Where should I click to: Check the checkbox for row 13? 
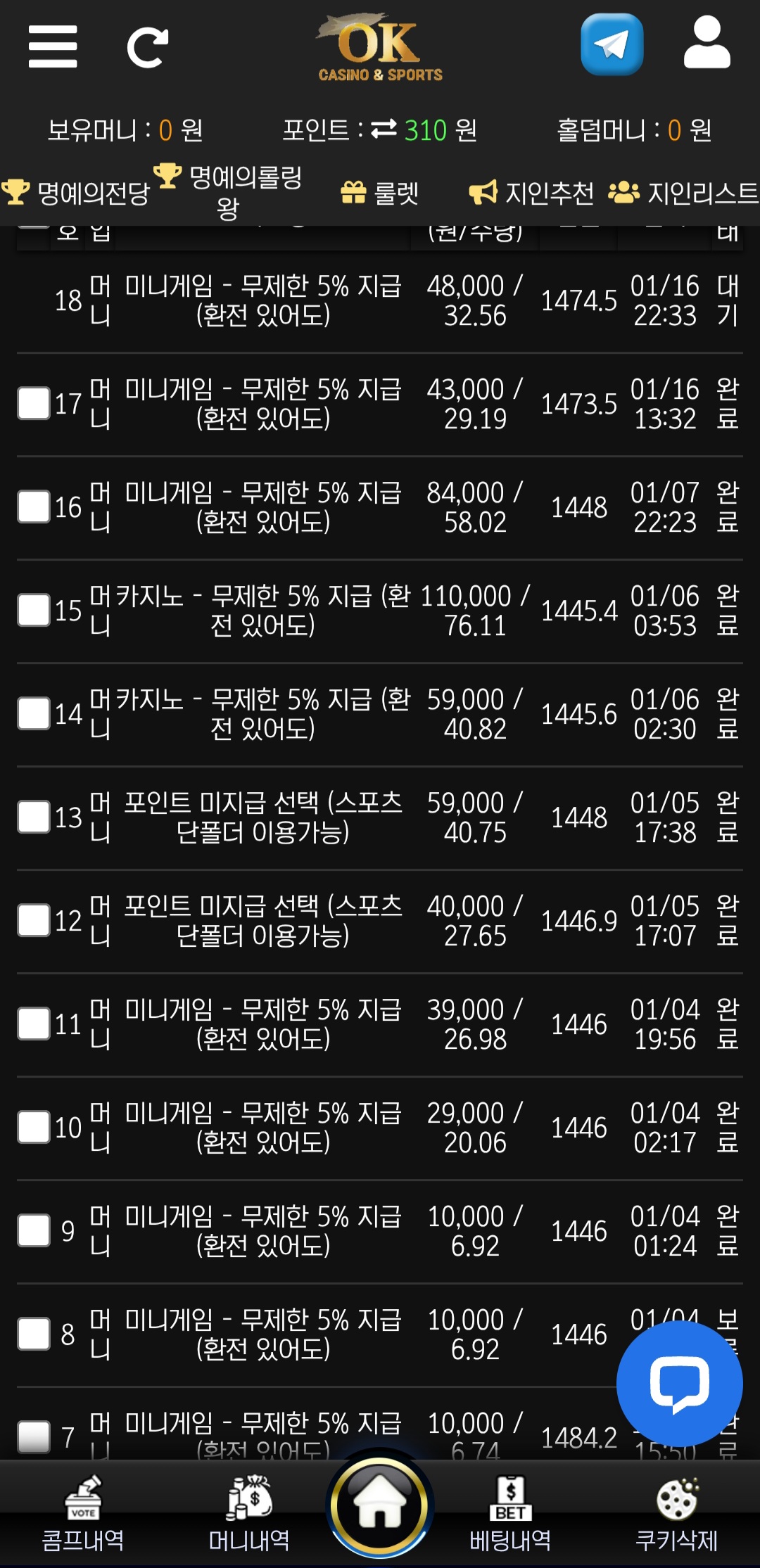(x=33, y=816)
